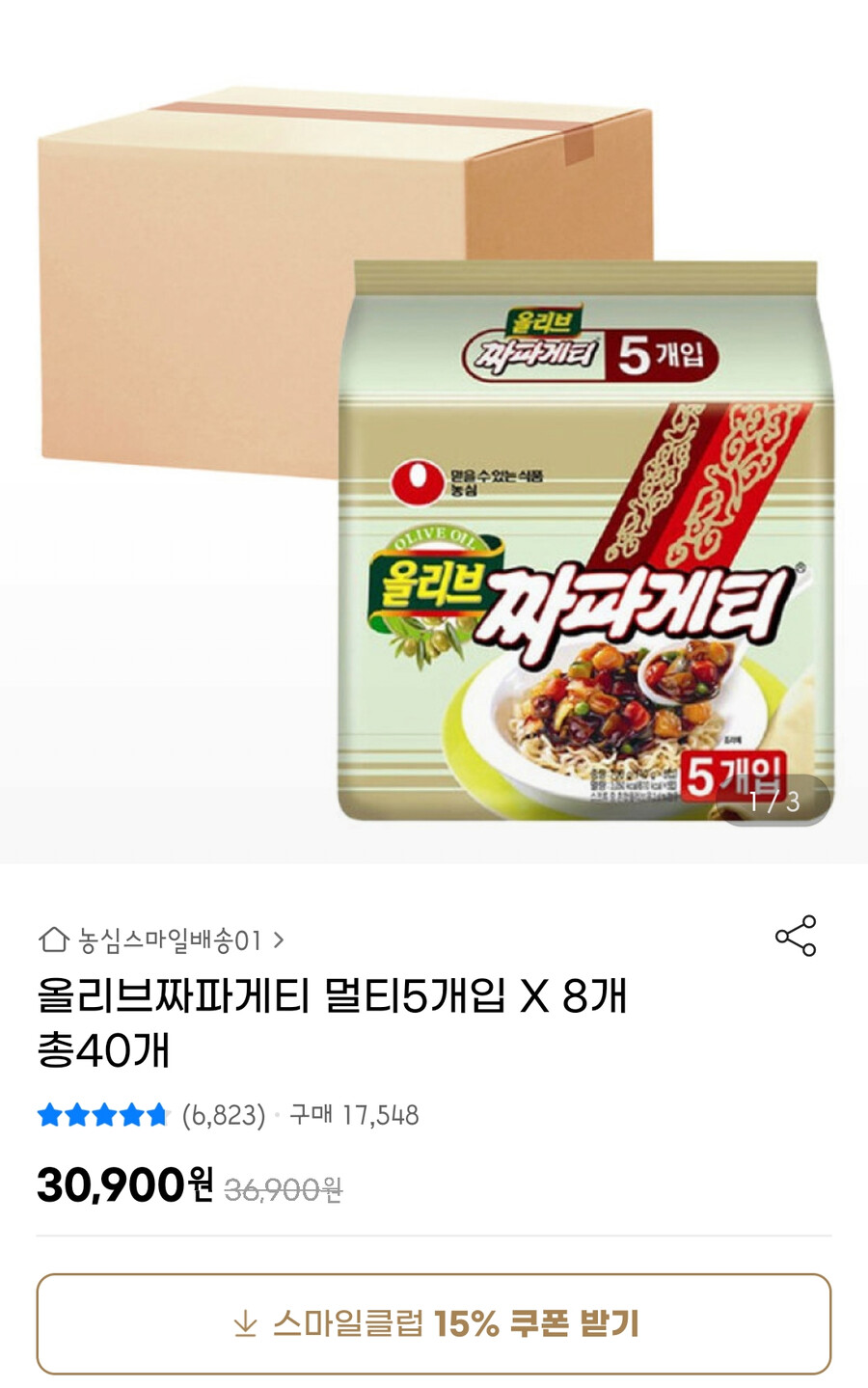Click the second blue rating star
This screenshot has width=868, height=1388.
(x=75, y=1112)
